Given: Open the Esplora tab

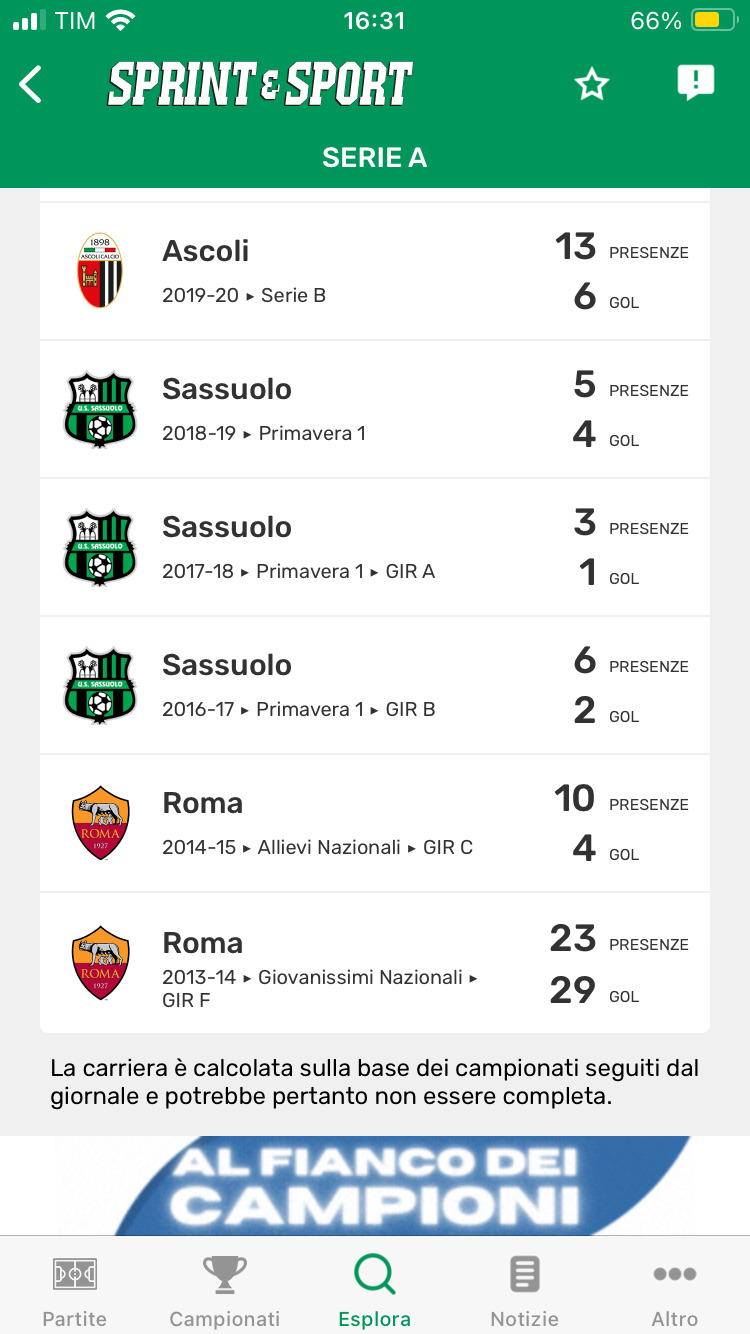Looking at the screenshot, I should 375,1289.
